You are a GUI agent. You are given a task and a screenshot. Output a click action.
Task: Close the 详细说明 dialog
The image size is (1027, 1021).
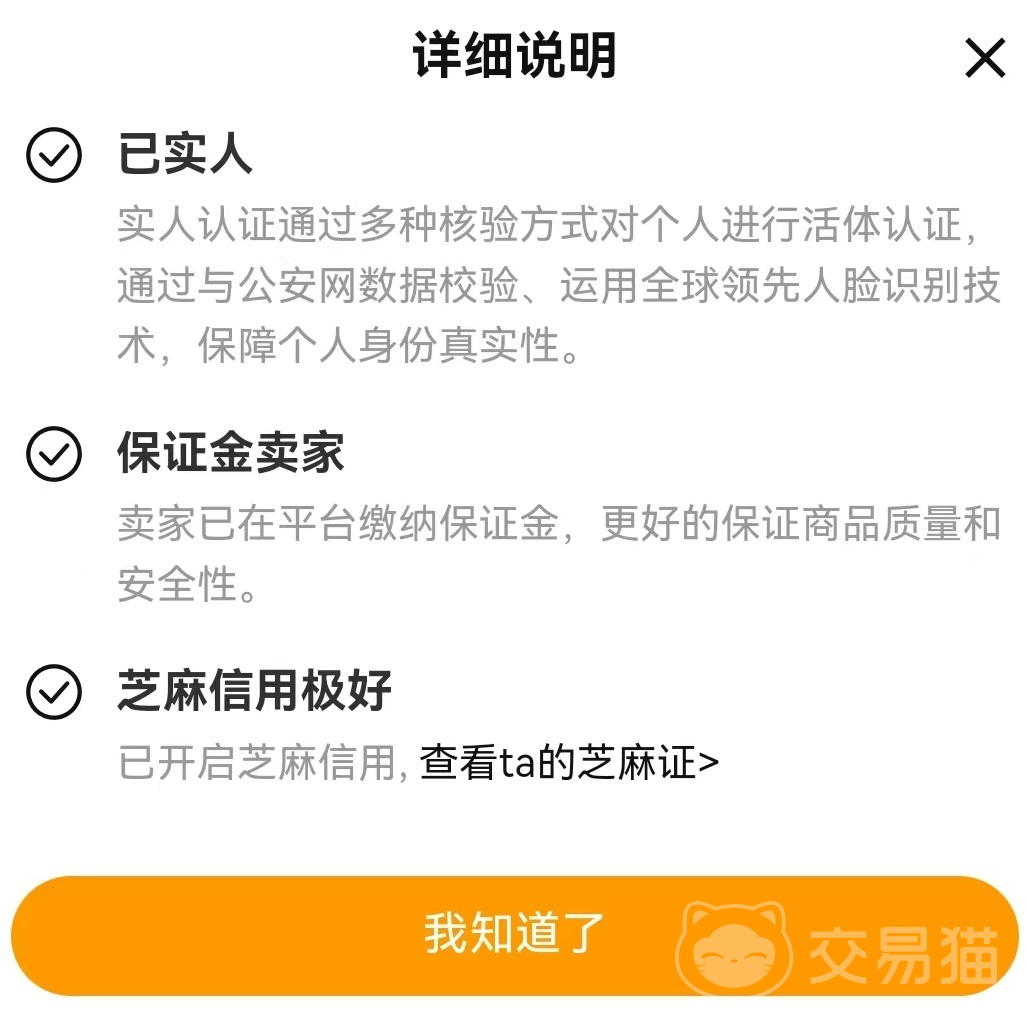[x=984, y=59]
